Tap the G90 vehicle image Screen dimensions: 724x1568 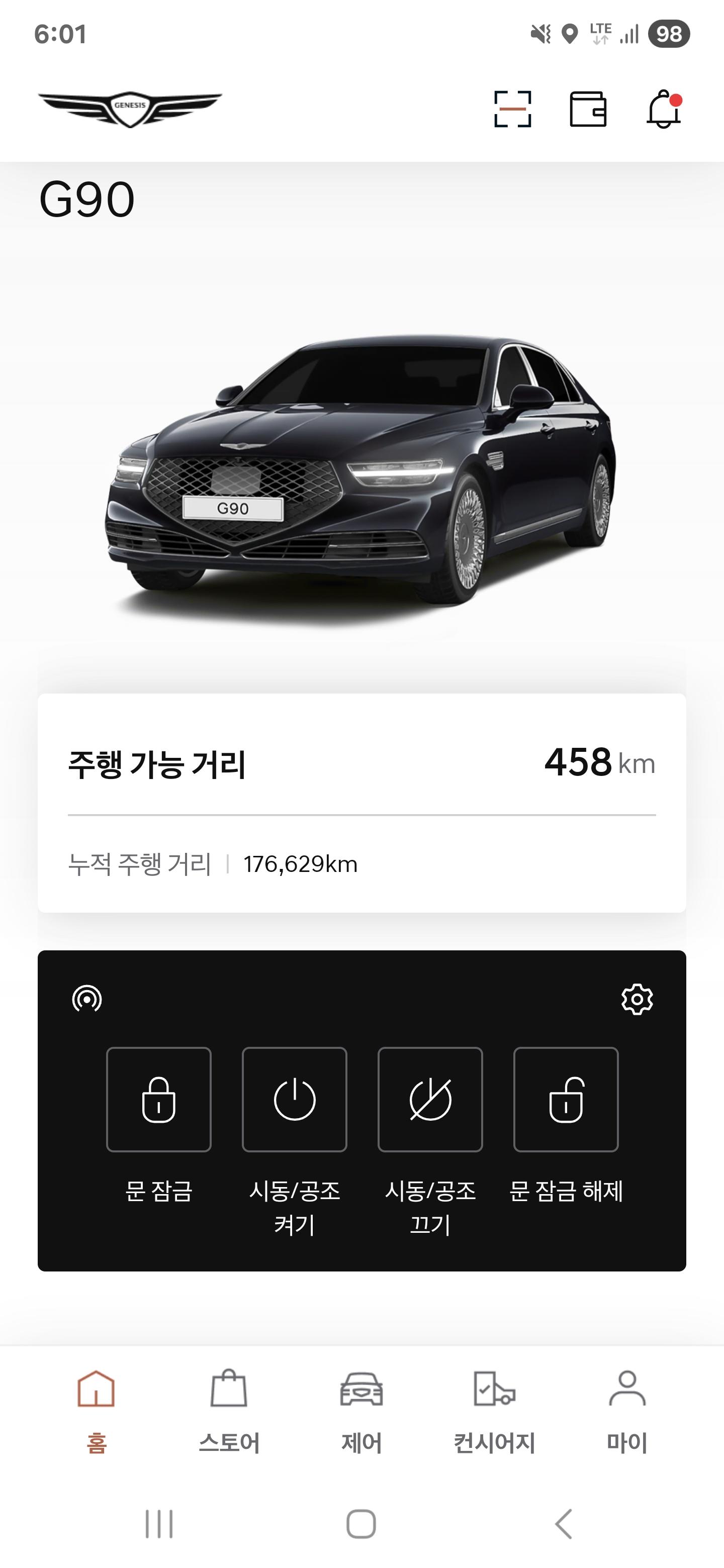pos(361,475)
